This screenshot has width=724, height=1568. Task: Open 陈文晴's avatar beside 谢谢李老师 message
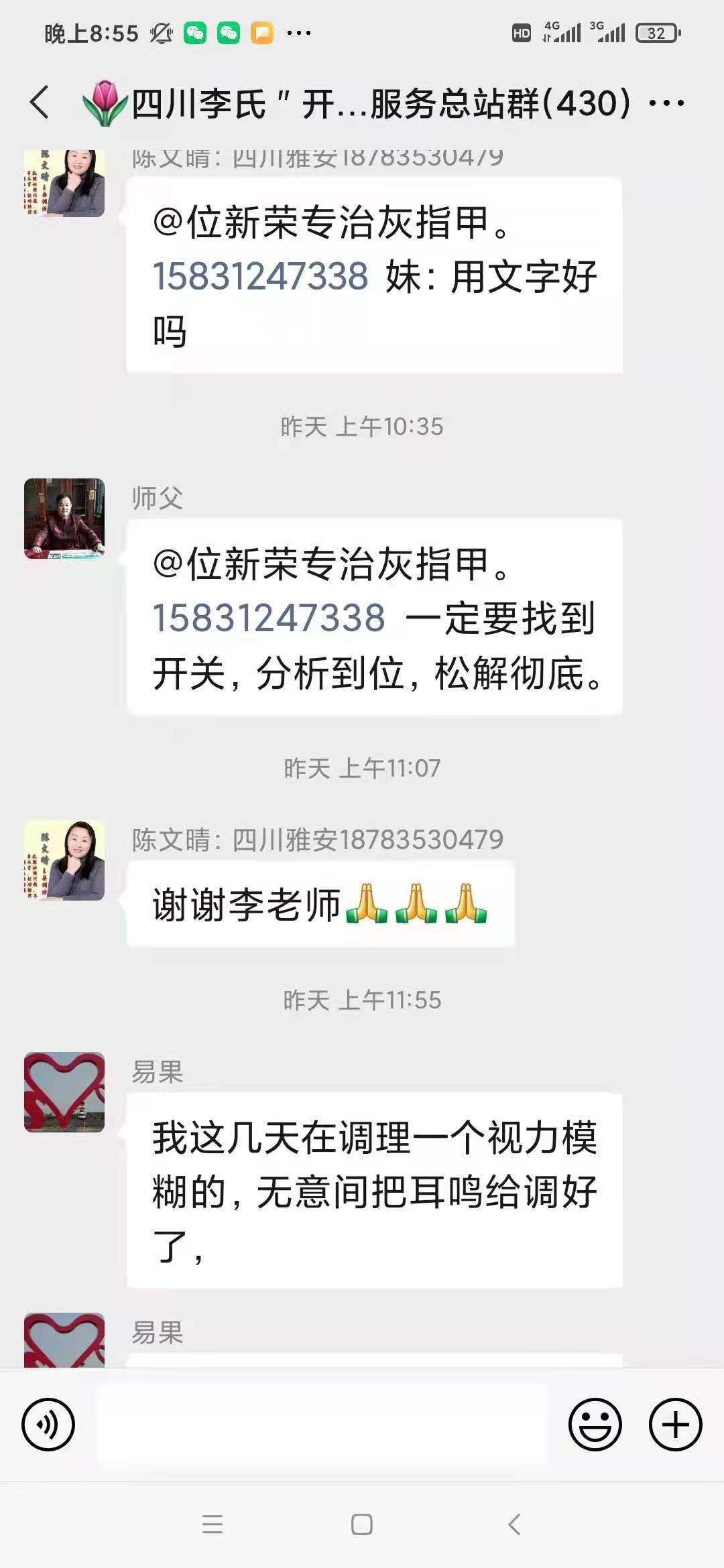click(x=64, y=860)
